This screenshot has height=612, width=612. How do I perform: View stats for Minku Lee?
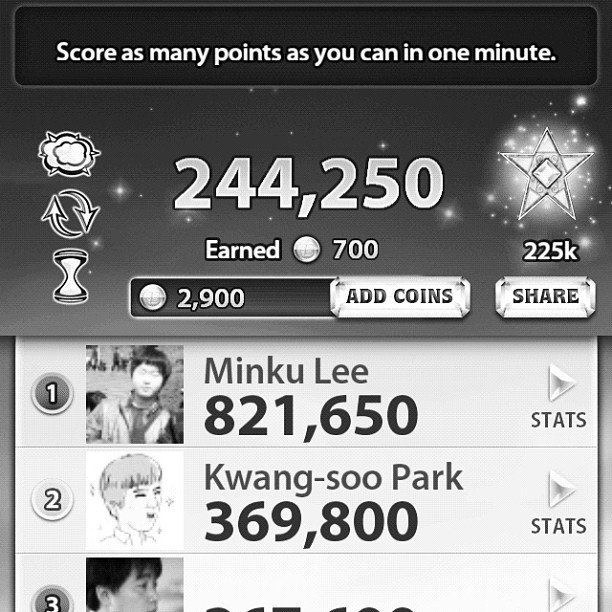pos(558,397)
